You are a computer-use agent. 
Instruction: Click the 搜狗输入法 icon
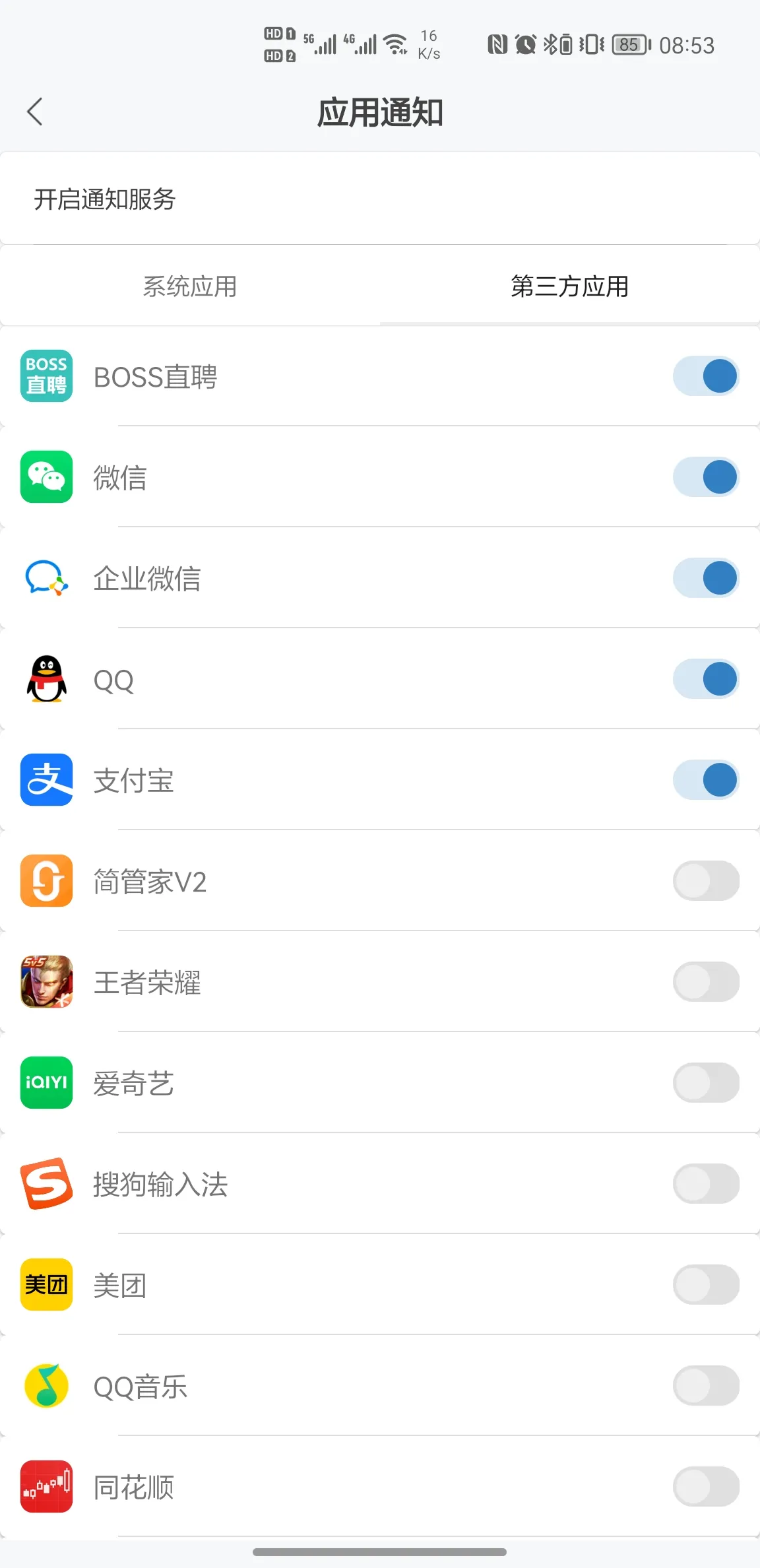tap(46, 1183)
